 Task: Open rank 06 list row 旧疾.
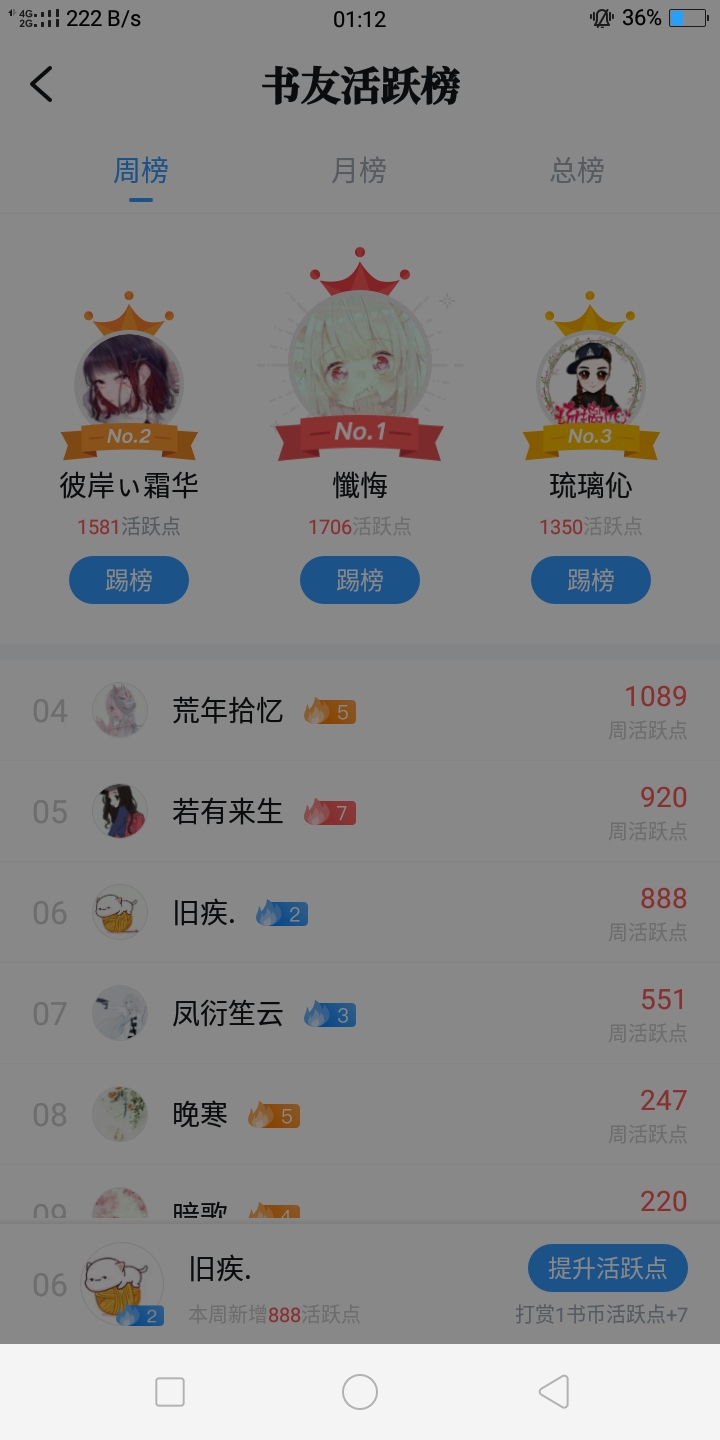[360, 913]
